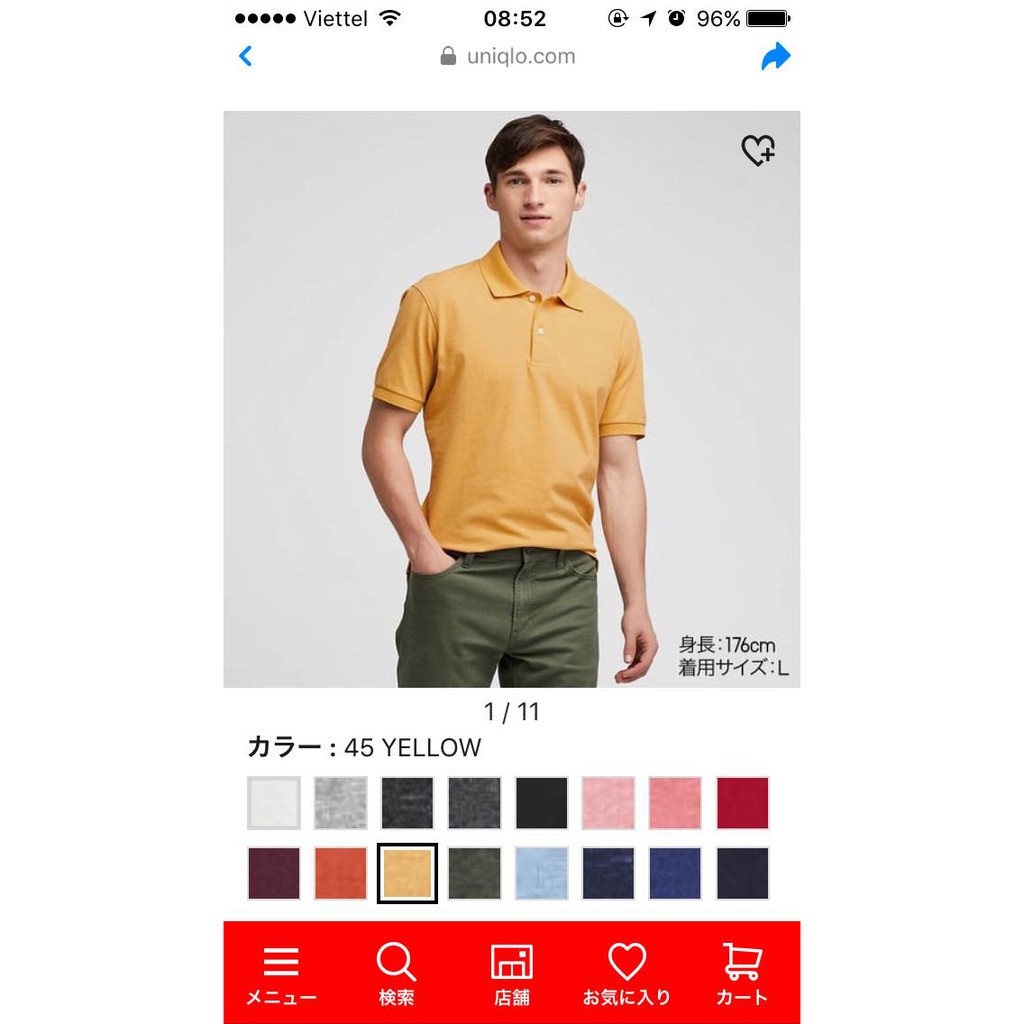This screenshot has height=1024, width=1024.
Task: Choose the light gray color swatch
Action: (x=341, y=803)
